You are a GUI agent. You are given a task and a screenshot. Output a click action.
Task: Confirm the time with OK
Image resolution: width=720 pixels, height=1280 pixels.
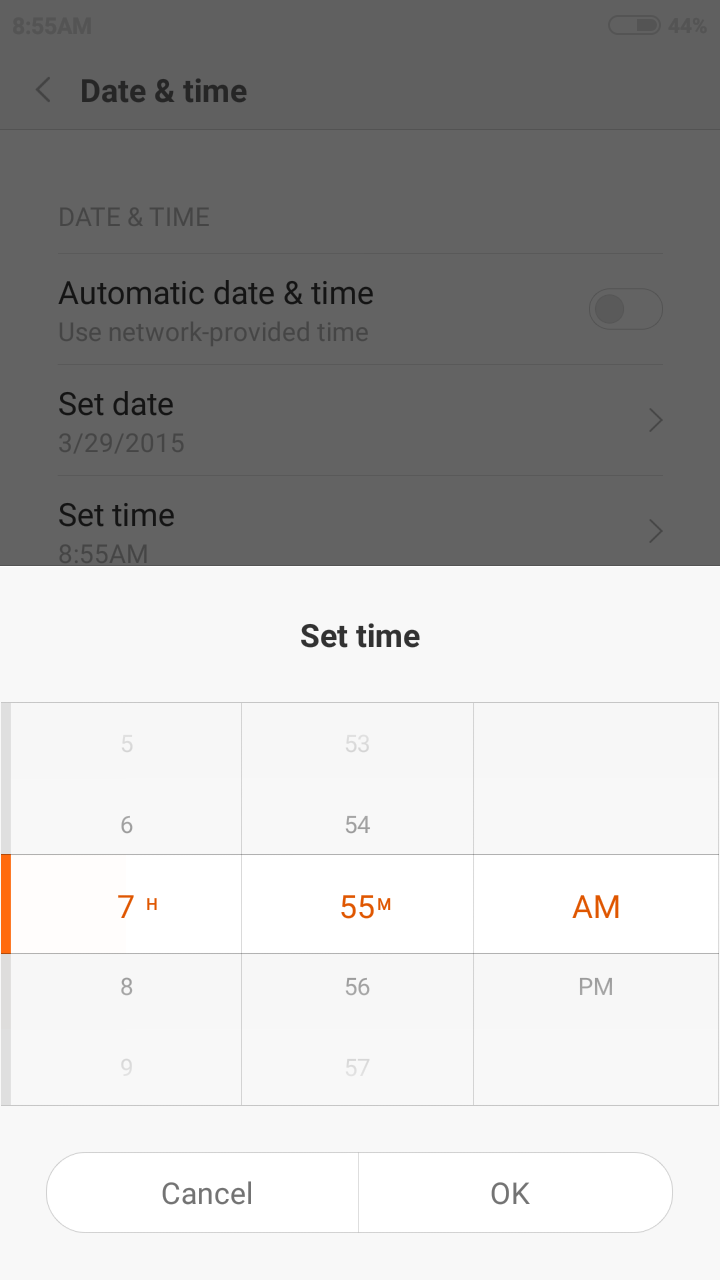pyautogui.click(x=510, y=1193)
